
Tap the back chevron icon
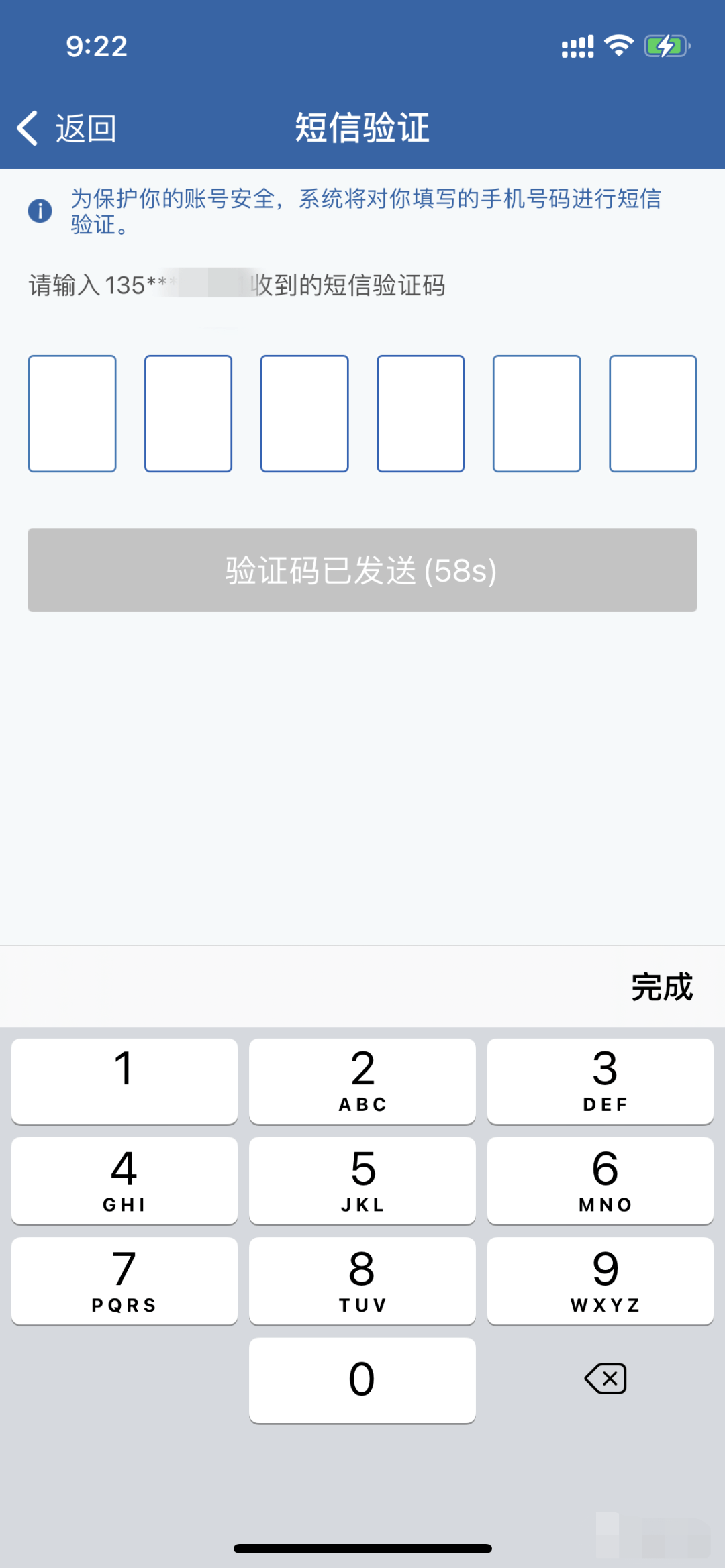point(27,127)
